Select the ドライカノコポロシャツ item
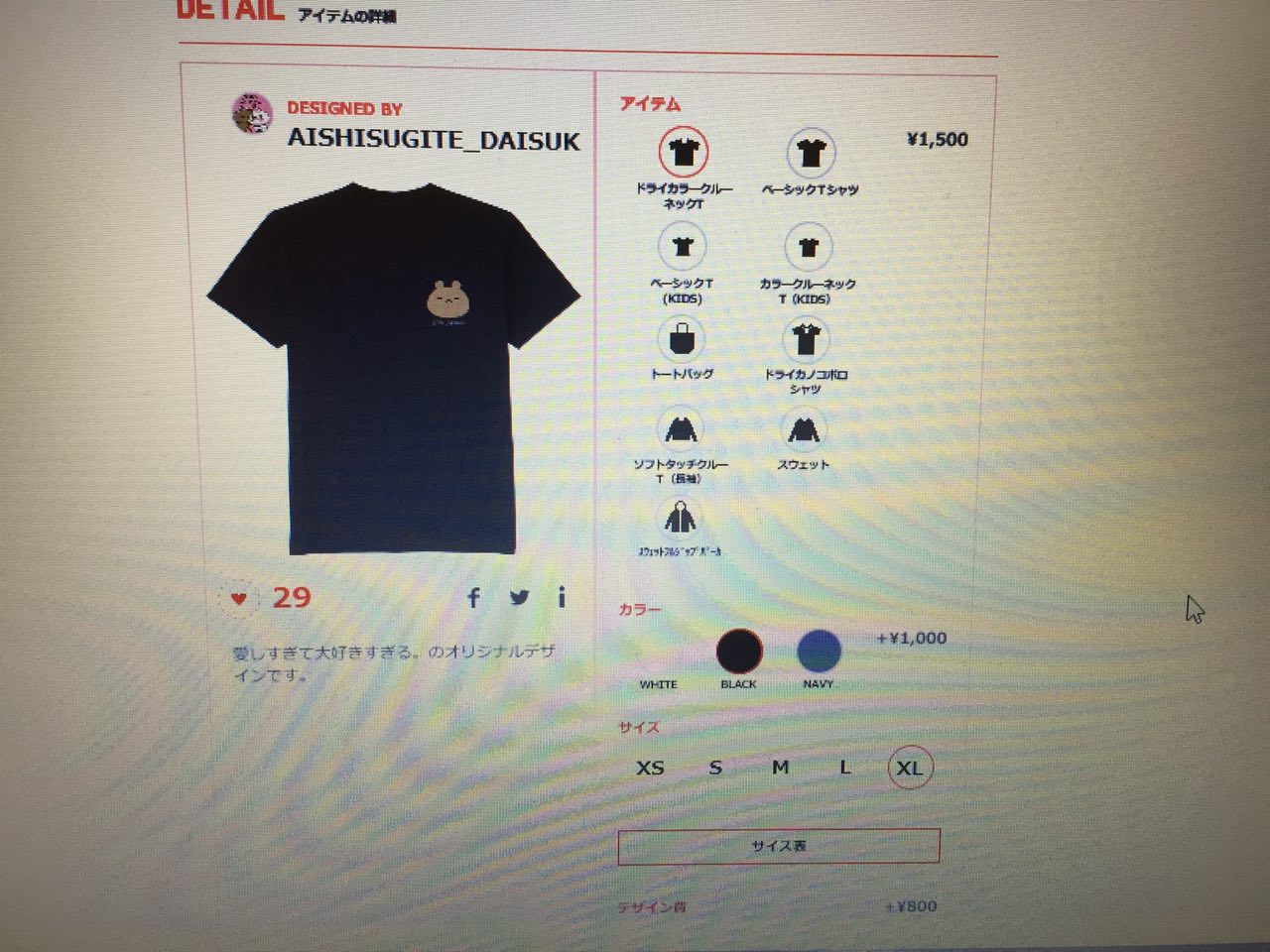 click(x=805, y=339)
